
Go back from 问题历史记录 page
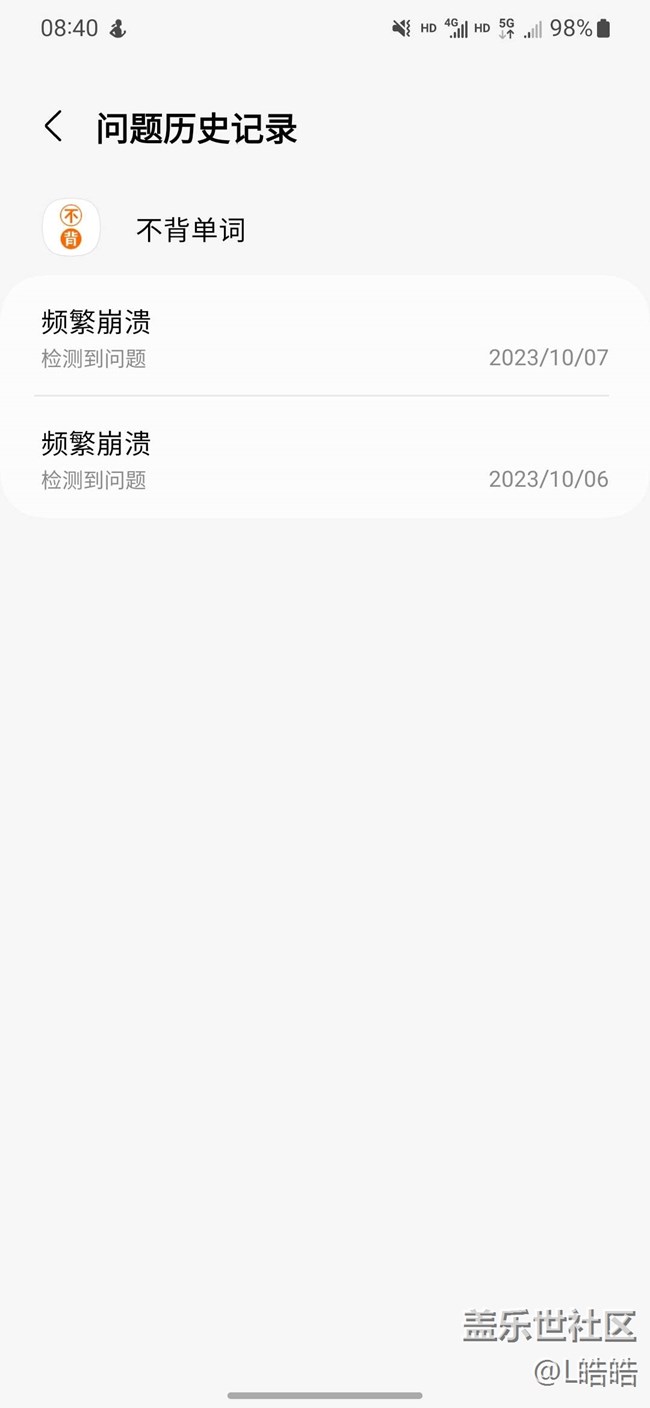[x=54, y=127]
